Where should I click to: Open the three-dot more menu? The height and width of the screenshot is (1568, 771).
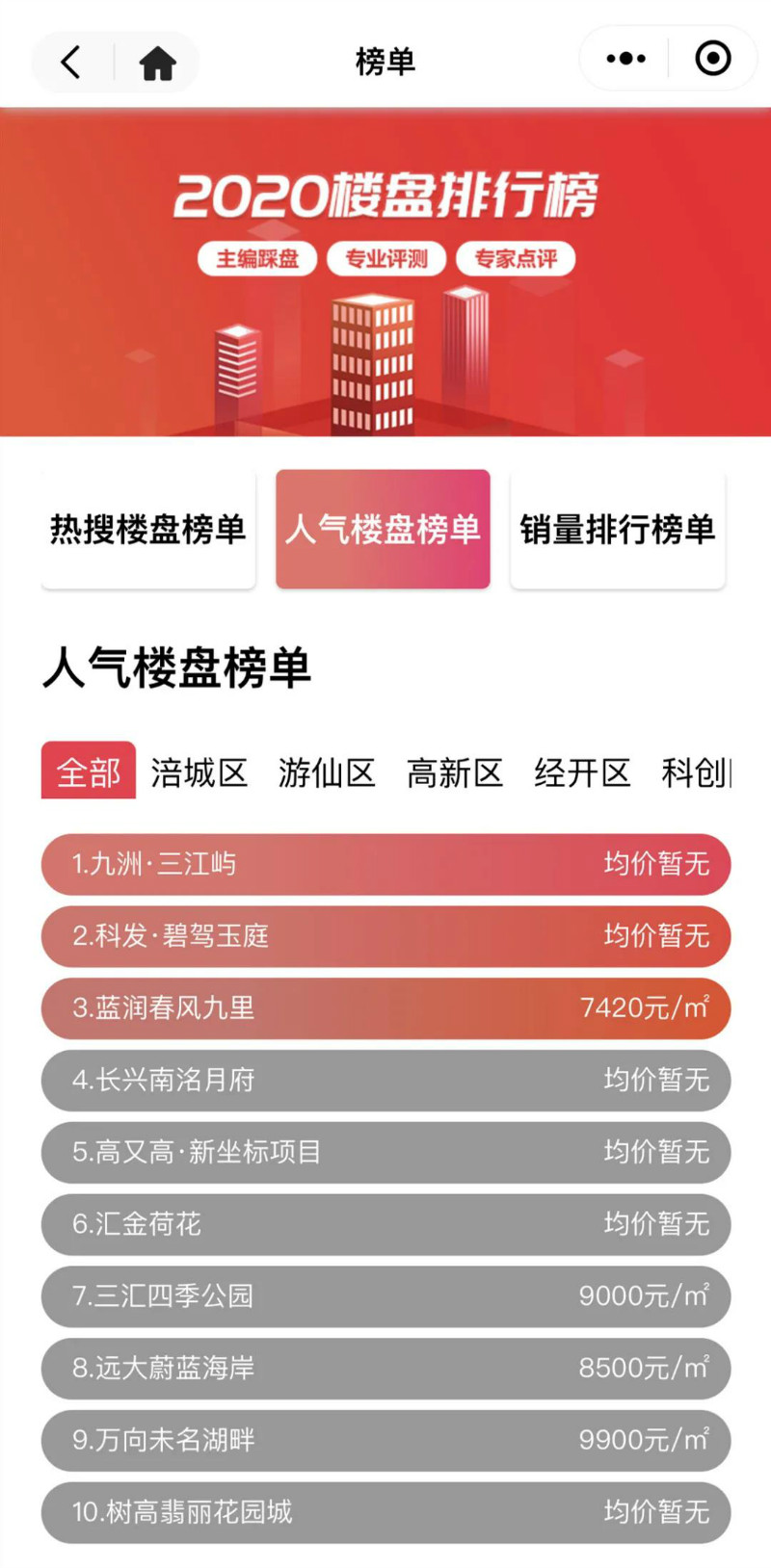(x=625, y=59)
